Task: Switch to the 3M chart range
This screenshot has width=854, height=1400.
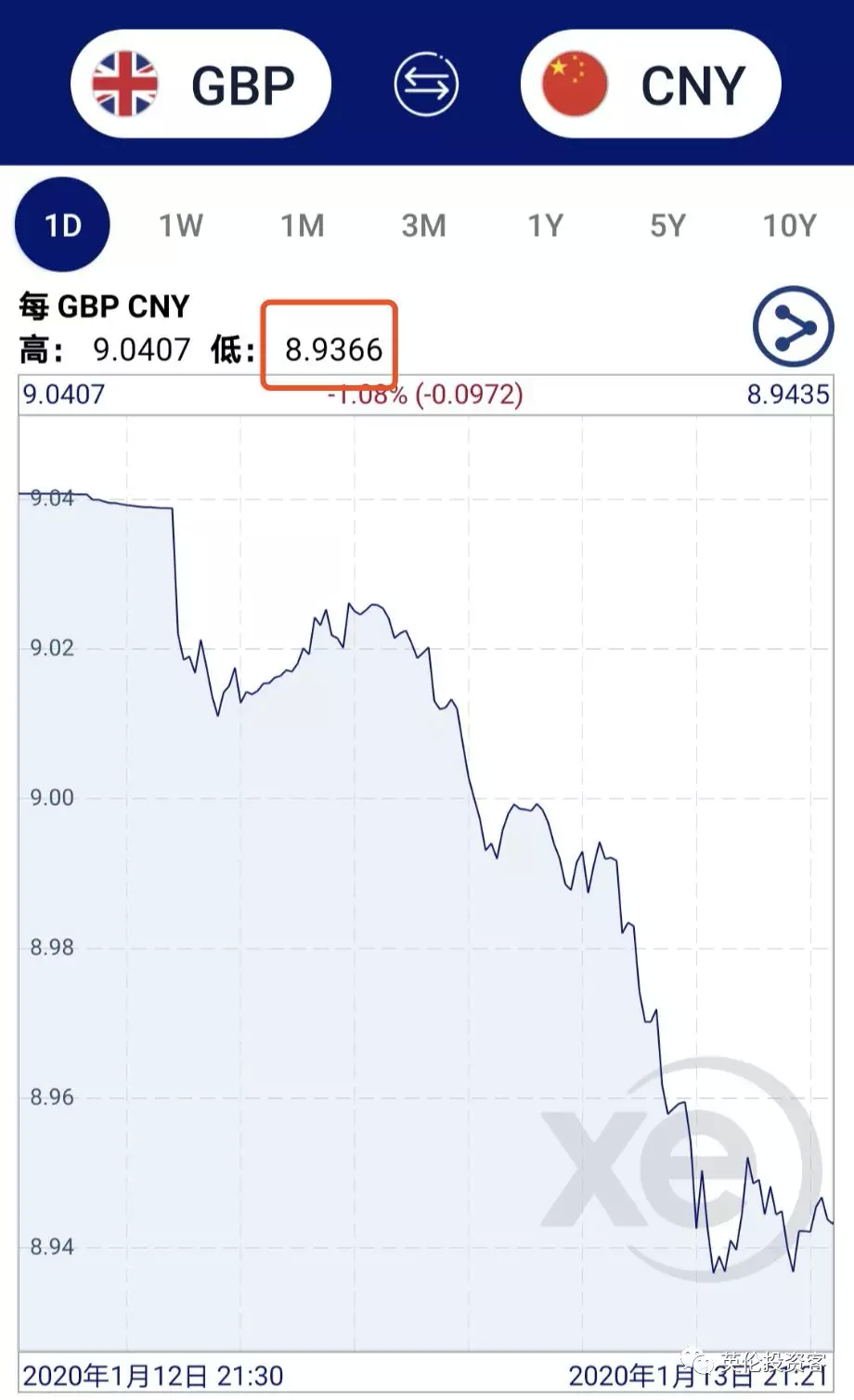Action: (x=423, y=226)
